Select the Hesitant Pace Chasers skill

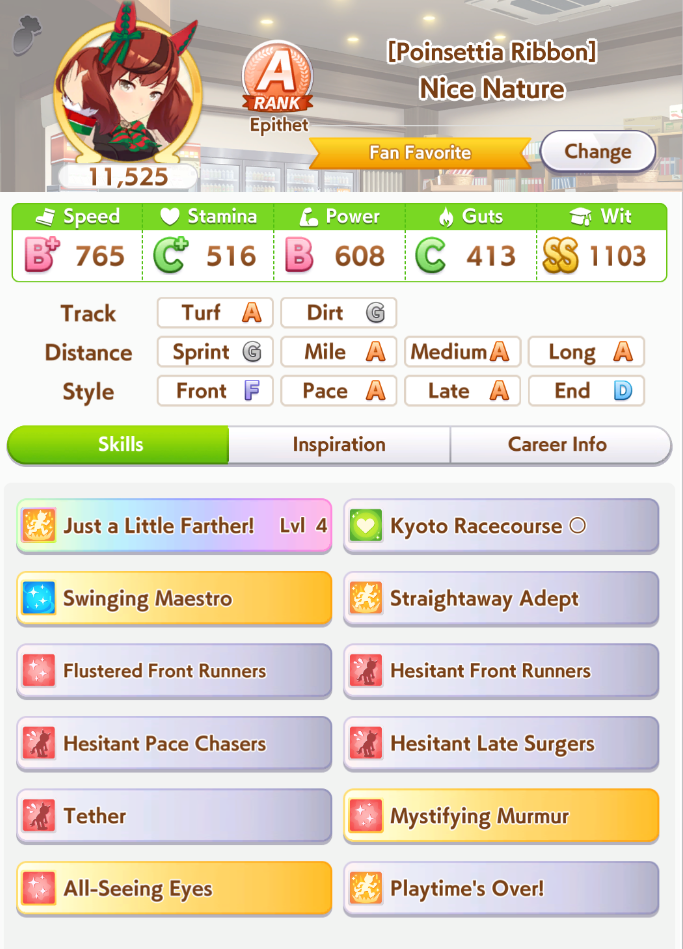tap(174, 744)
